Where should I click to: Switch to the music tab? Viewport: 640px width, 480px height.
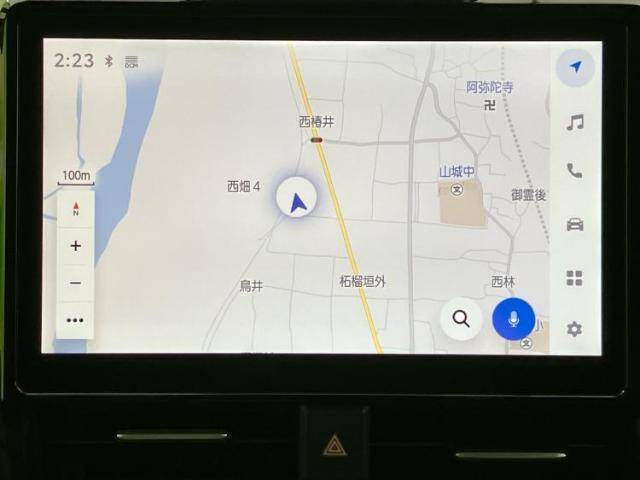[575, 122]
